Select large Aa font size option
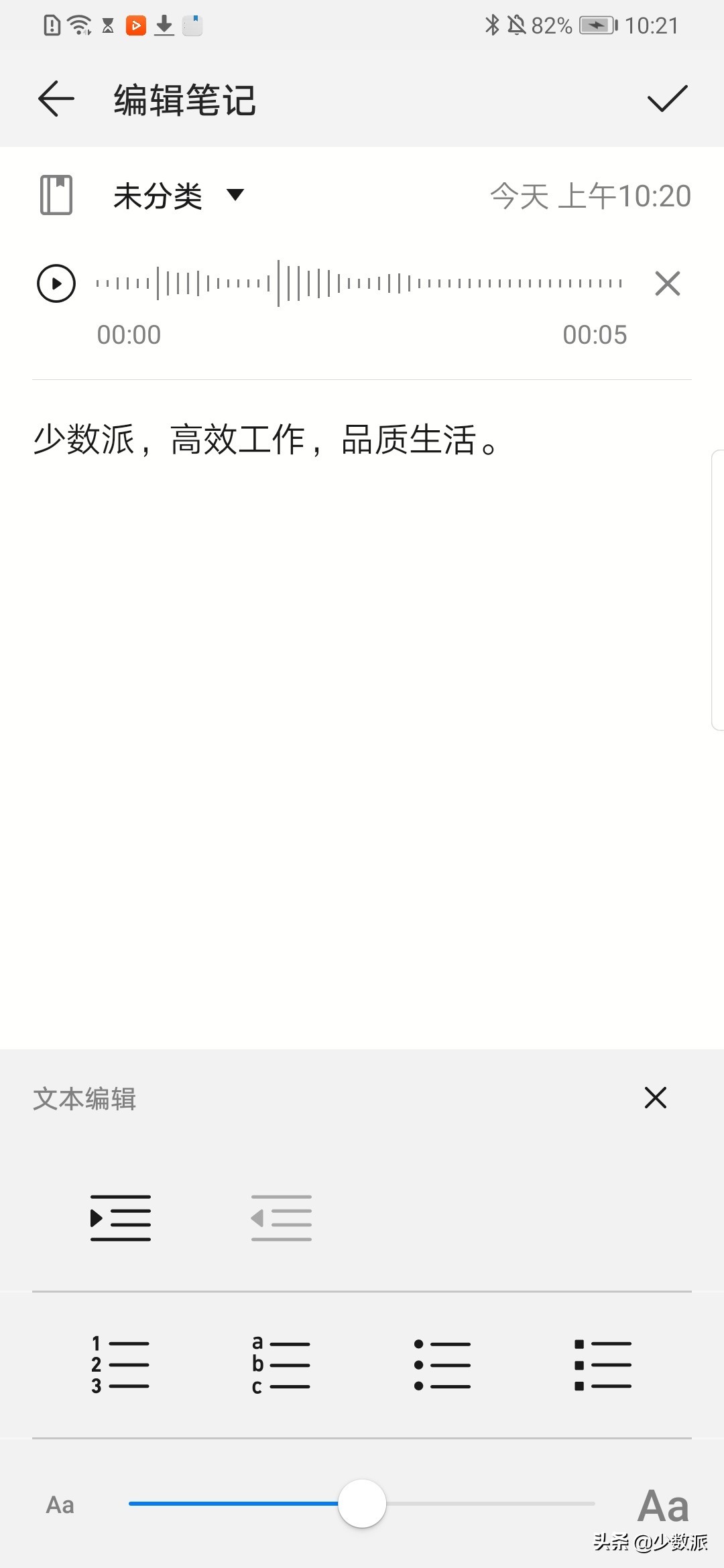724x1568 pixels. (x=665, y=1504)
